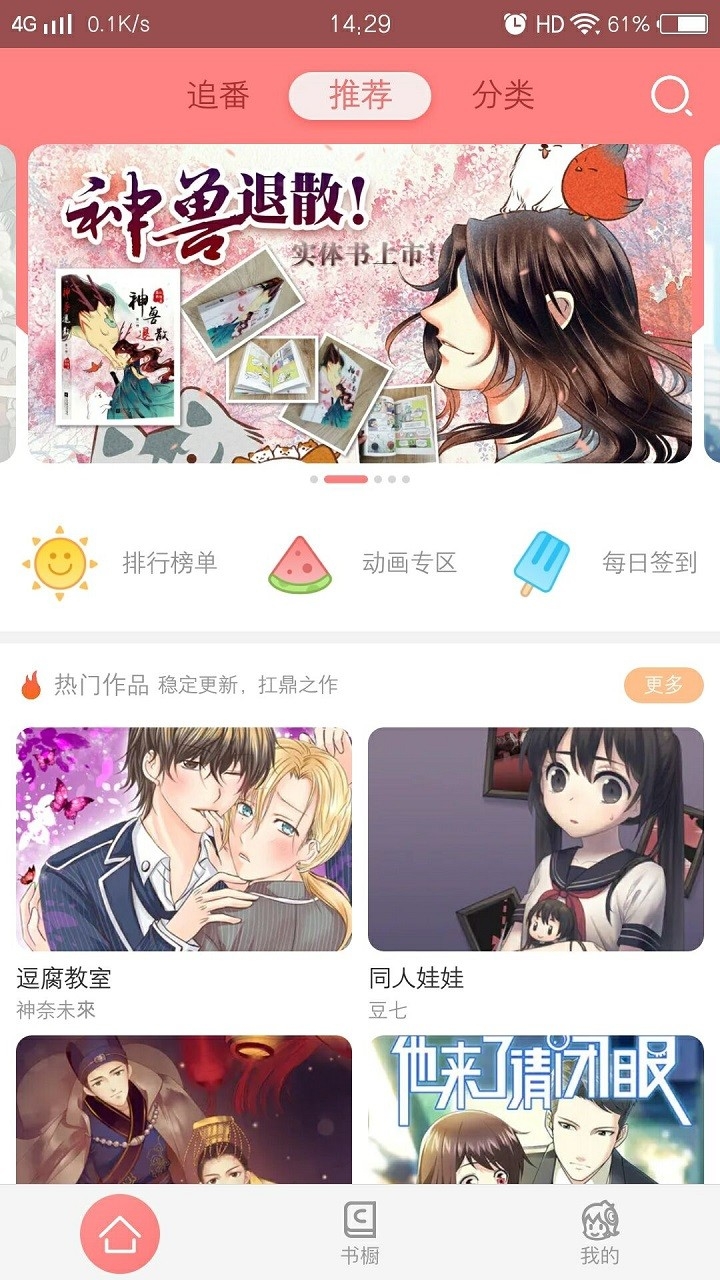Switch to the 追番 tab
This screenshot has width=720, height=1280.
click(x=219, y=96)
